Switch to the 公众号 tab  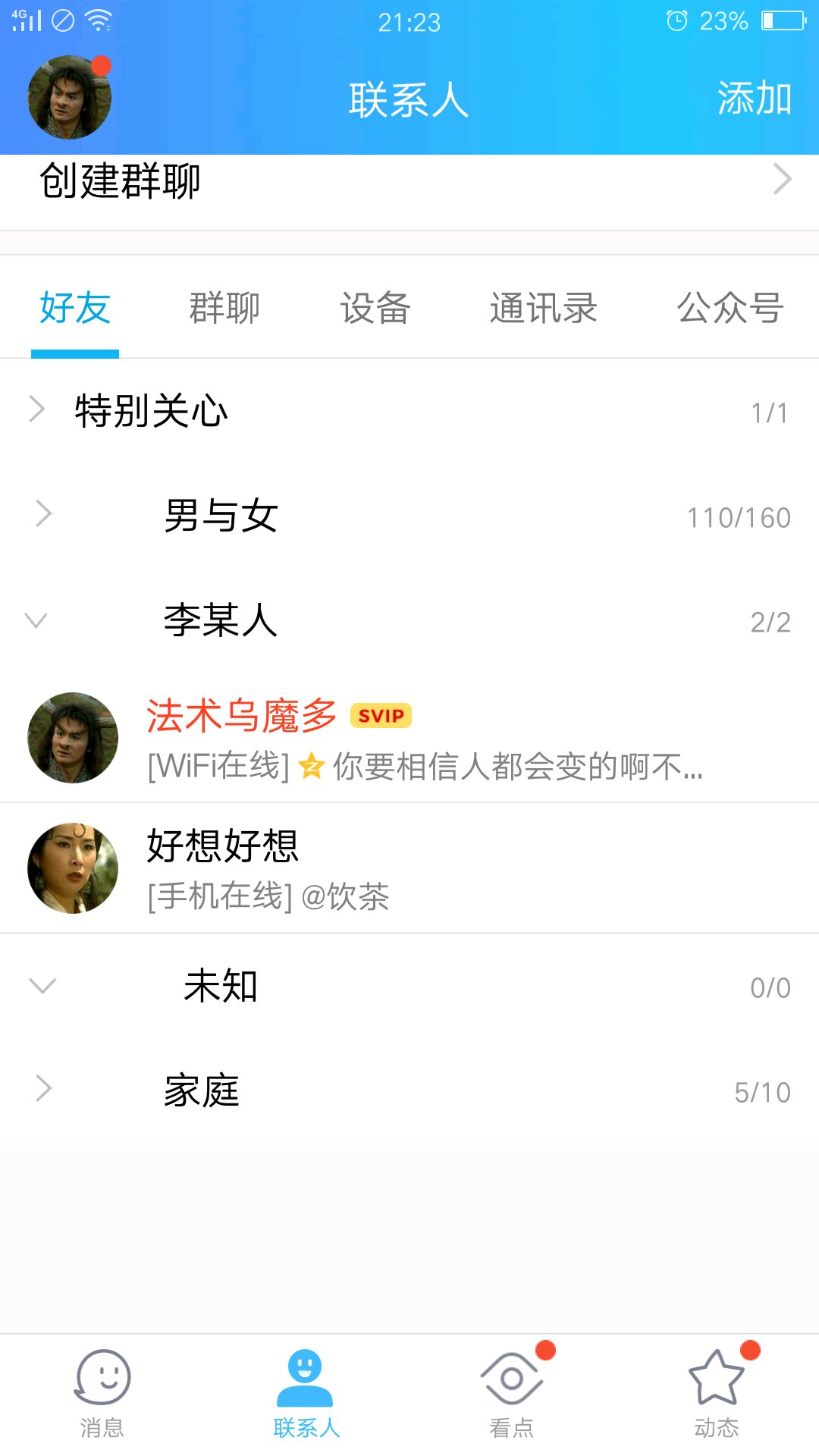tap(730, 308)
